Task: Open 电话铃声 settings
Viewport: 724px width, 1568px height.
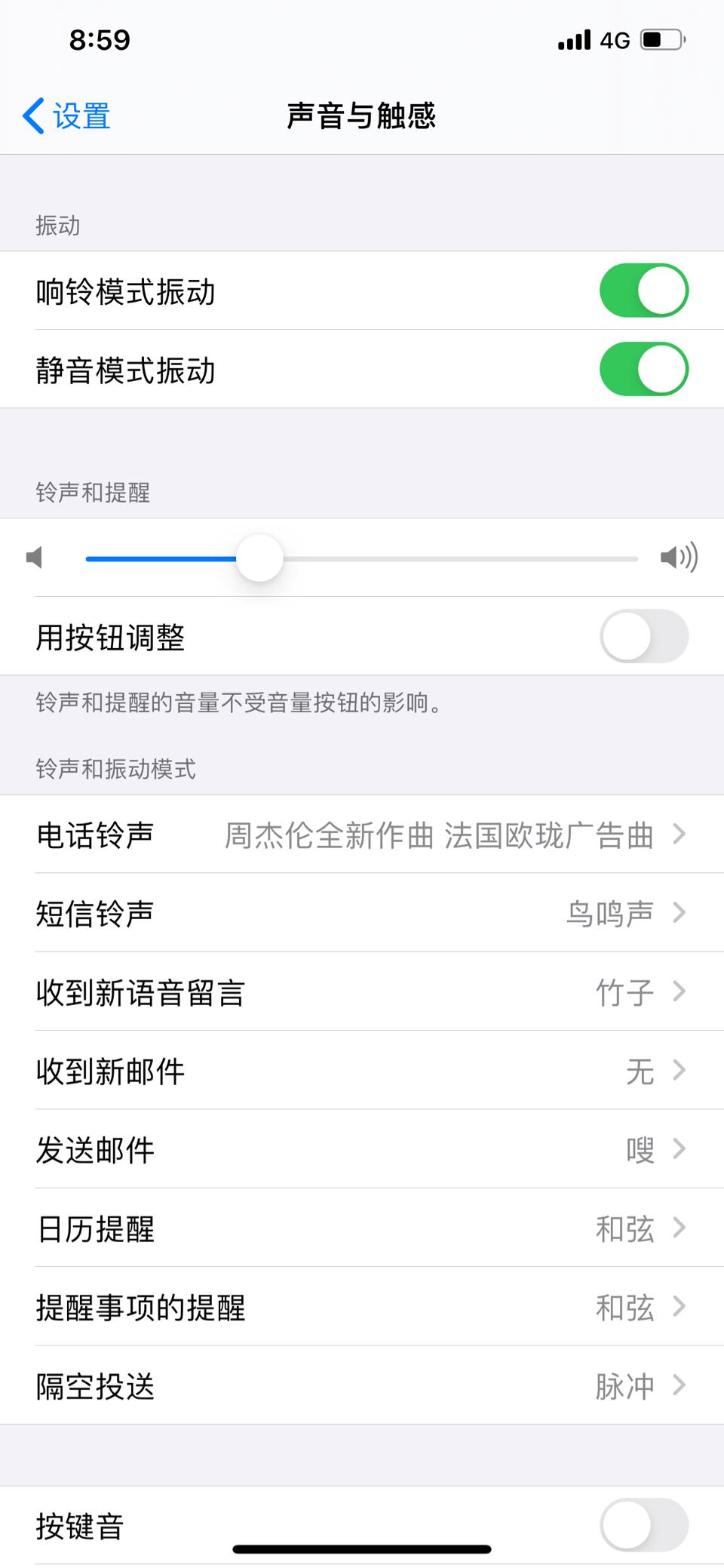Action: [362, 835]
